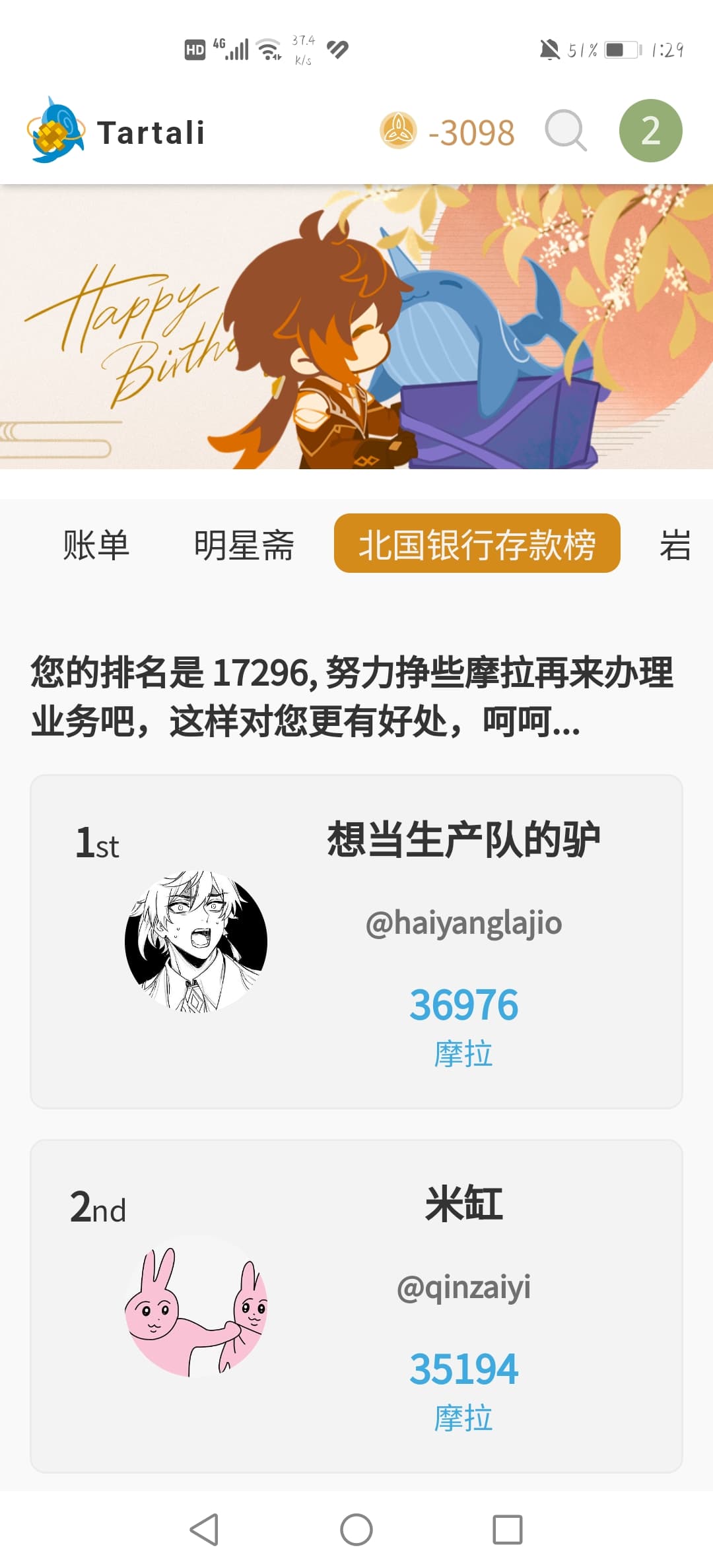
Task: View the profile handle @qinzaiyi
Action: pyautogui.click(x=463, y=1287)
